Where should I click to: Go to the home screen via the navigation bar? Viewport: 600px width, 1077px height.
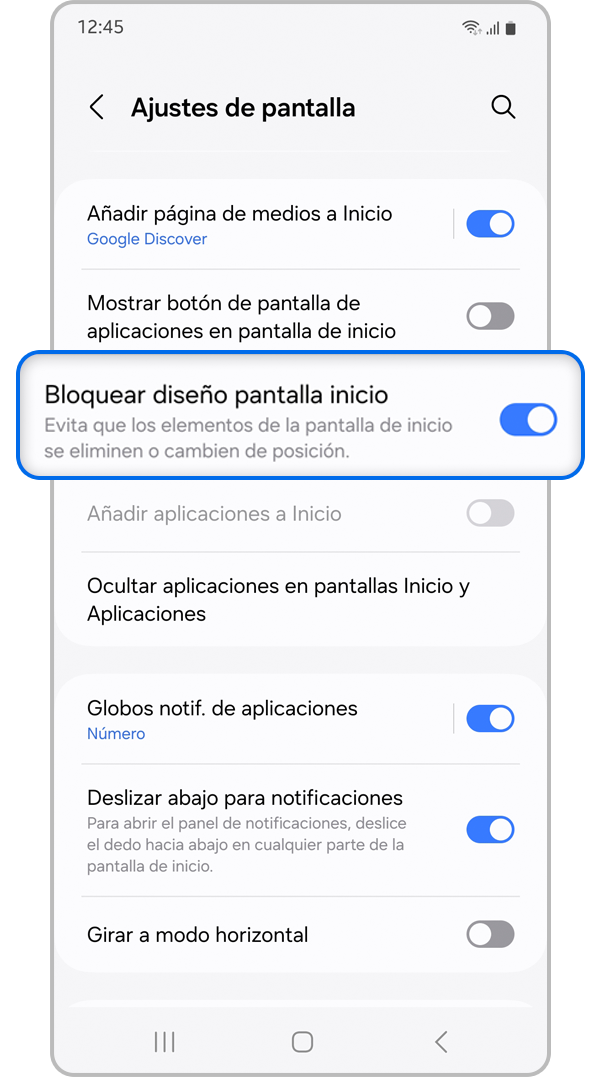click(302, 1042)
